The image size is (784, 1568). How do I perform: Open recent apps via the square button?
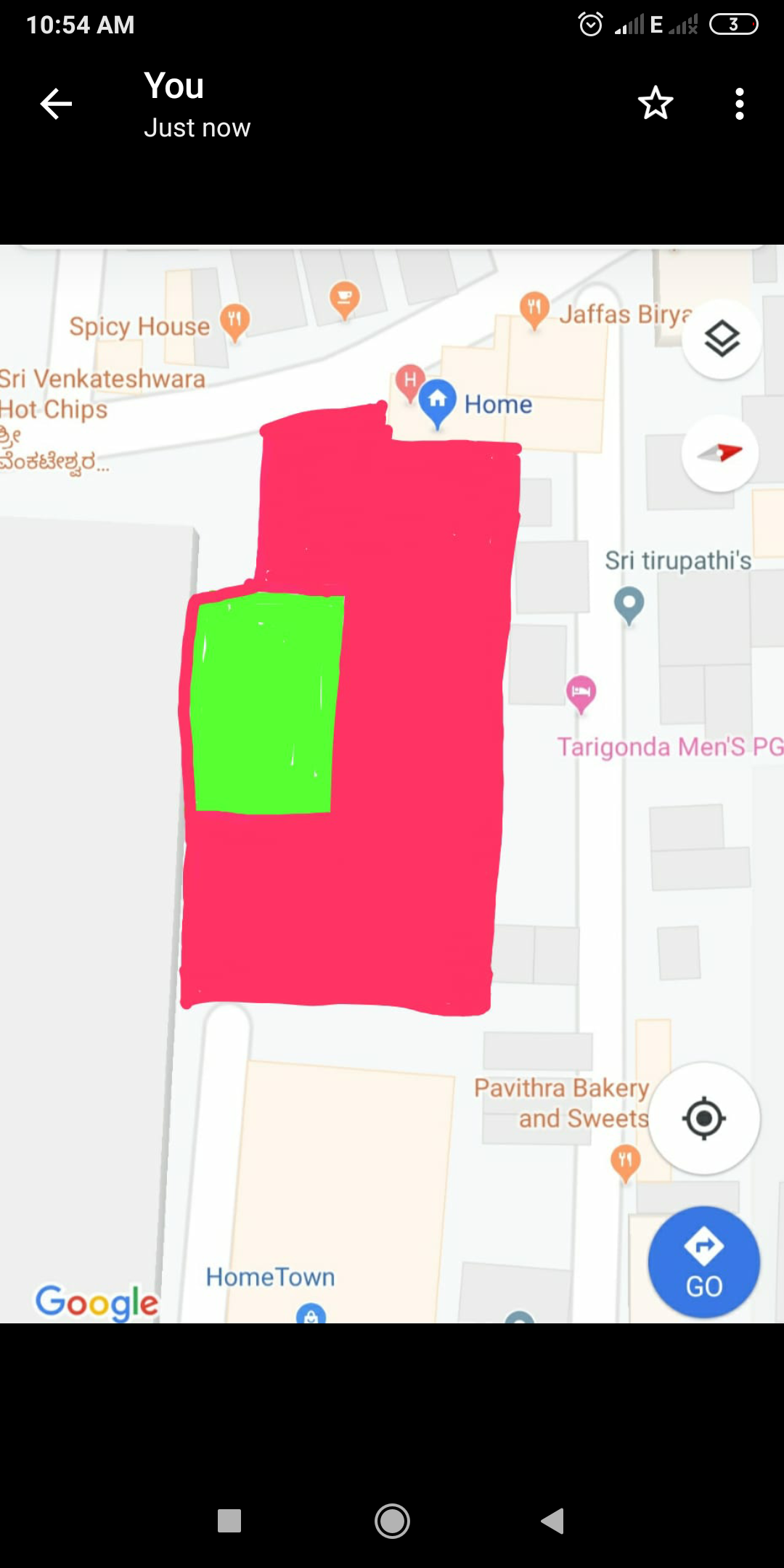point(229,1521)
